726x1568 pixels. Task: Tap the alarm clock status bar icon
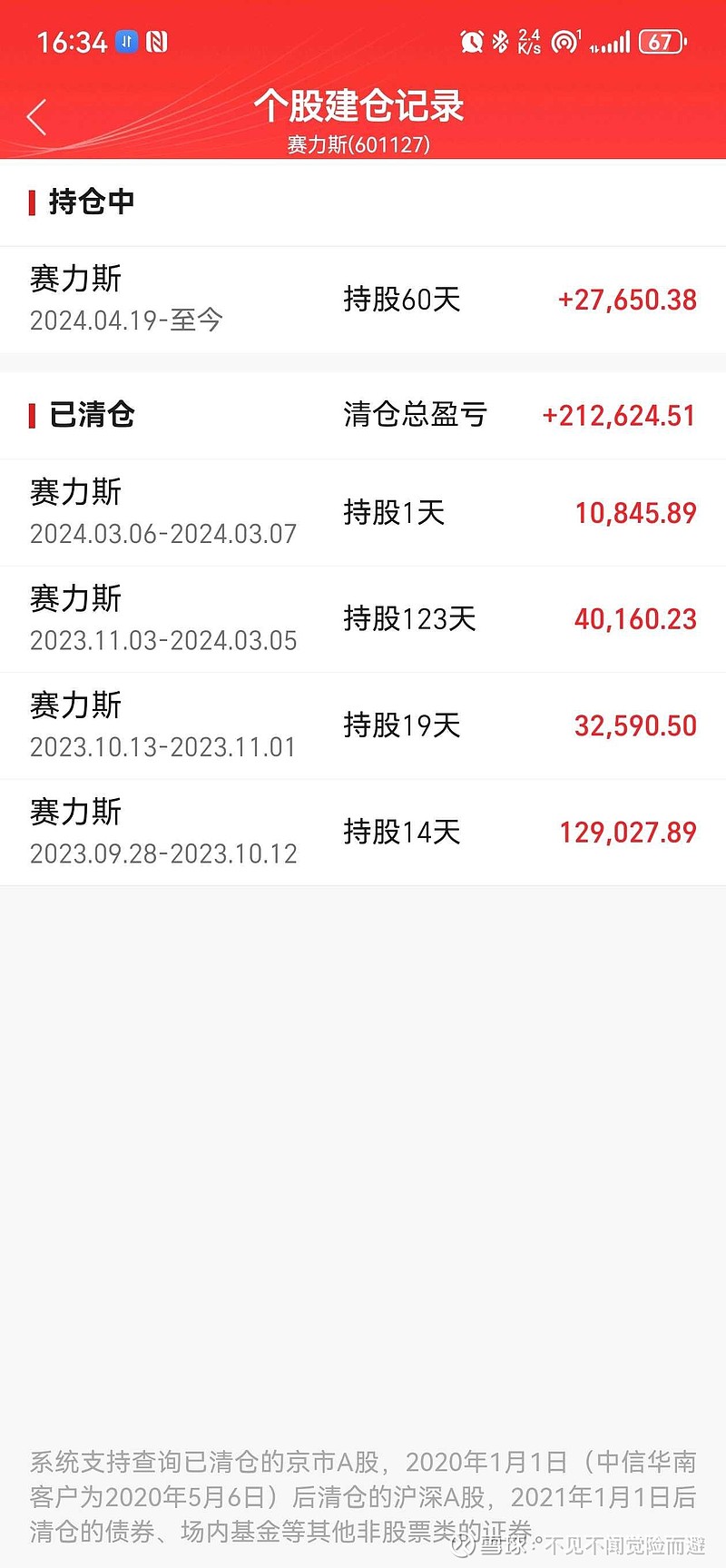tap(471, 40)
